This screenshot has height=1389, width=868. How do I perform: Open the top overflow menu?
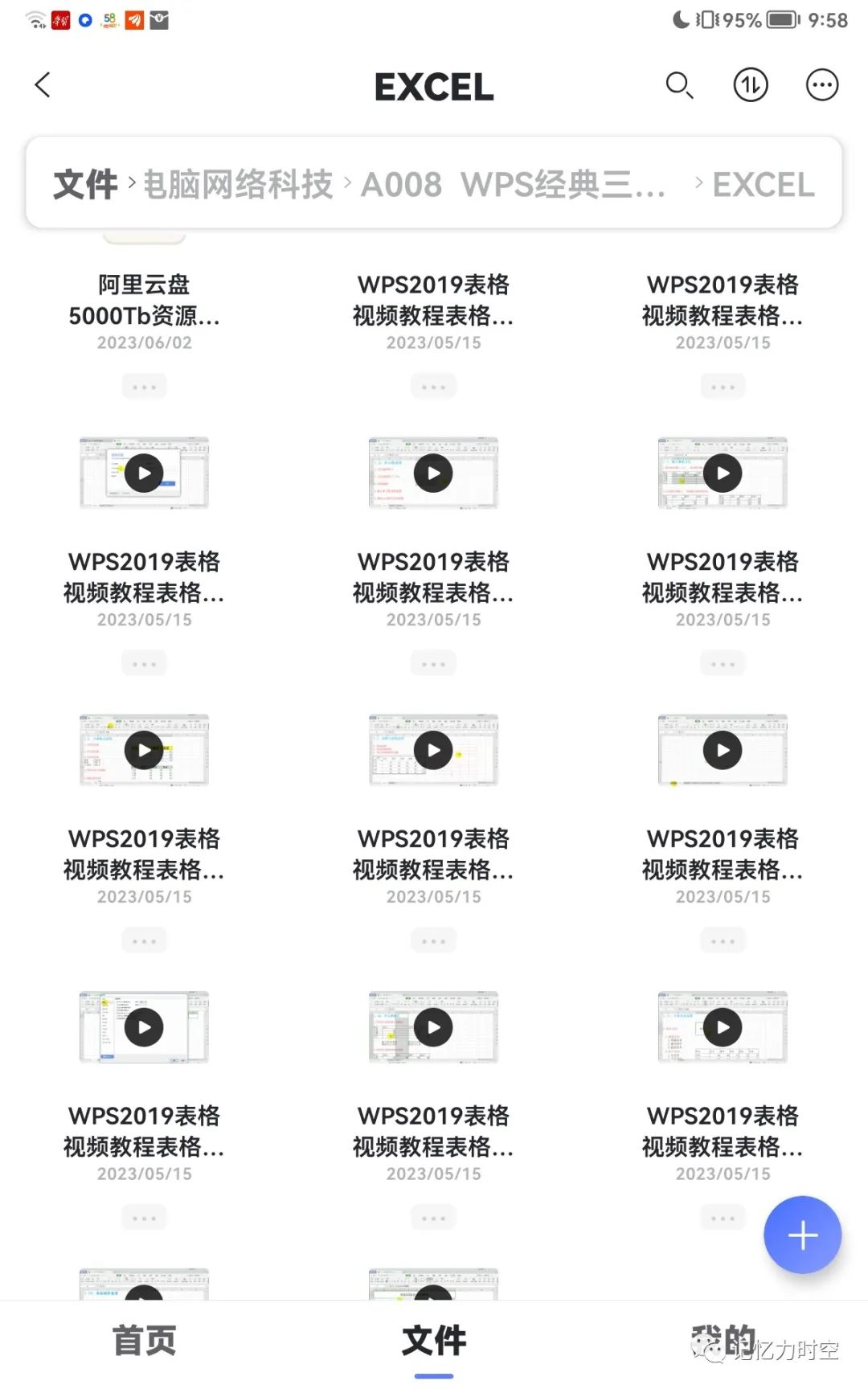pos(821,85)
